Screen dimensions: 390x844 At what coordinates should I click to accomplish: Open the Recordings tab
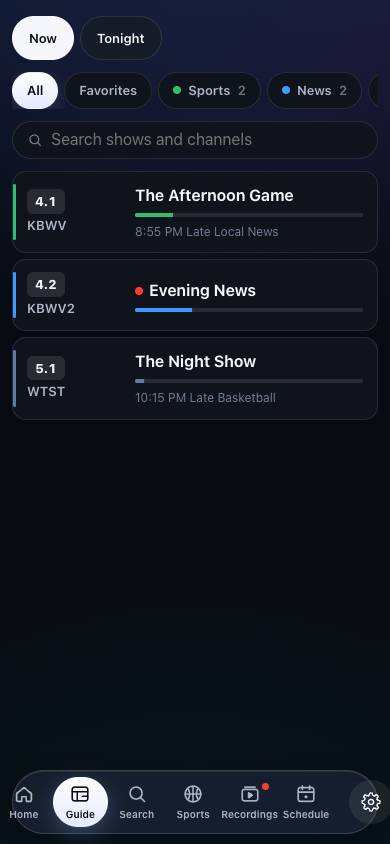click(250, 802)
